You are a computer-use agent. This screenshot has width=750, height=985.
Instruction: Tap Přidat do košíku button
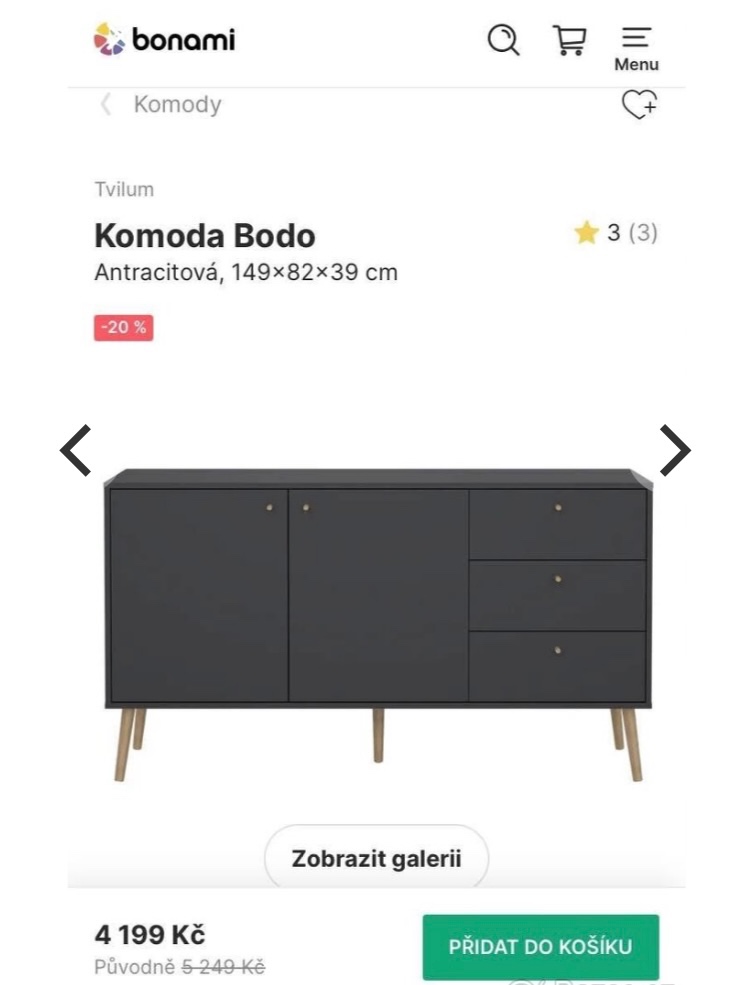click(540, 946)
